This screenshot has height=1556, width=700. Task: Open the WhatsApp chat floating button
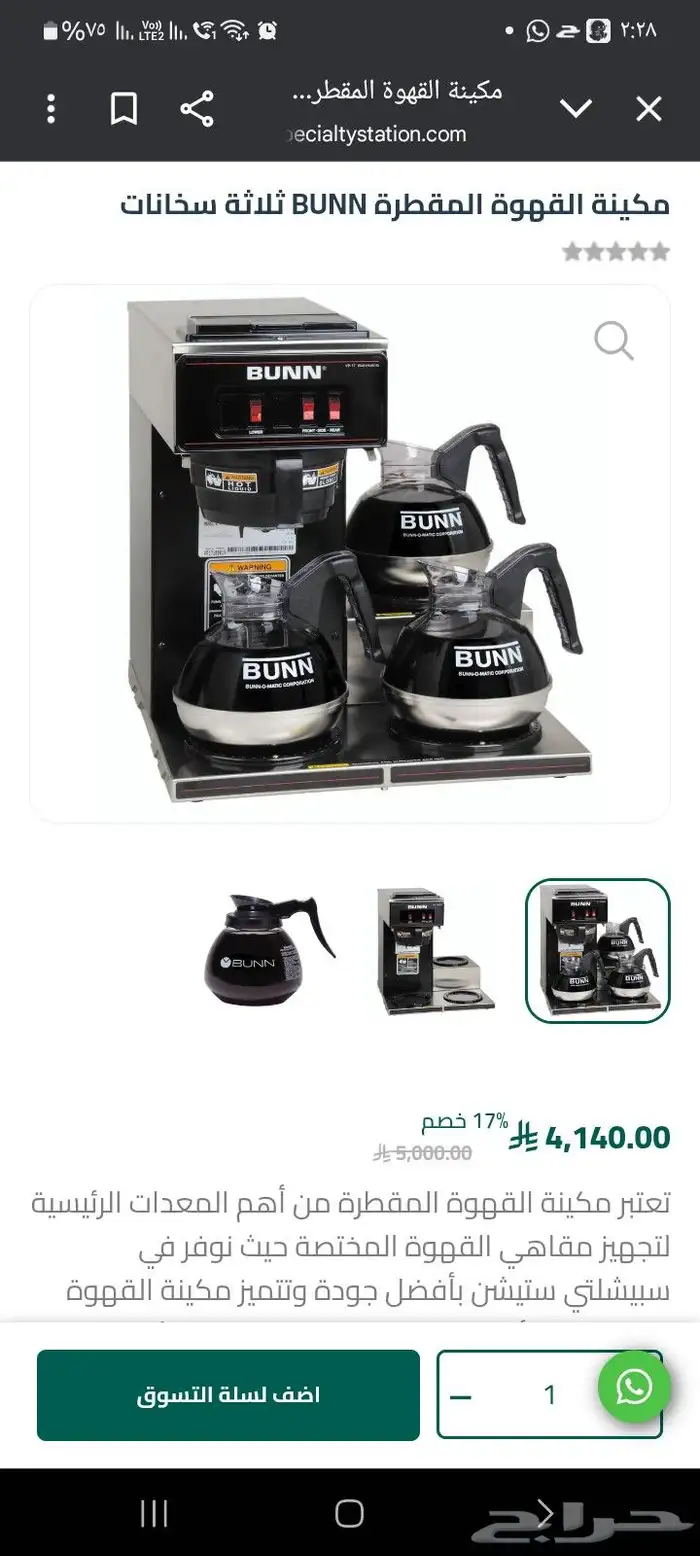pyautogui.click(x=633, y=1387)
